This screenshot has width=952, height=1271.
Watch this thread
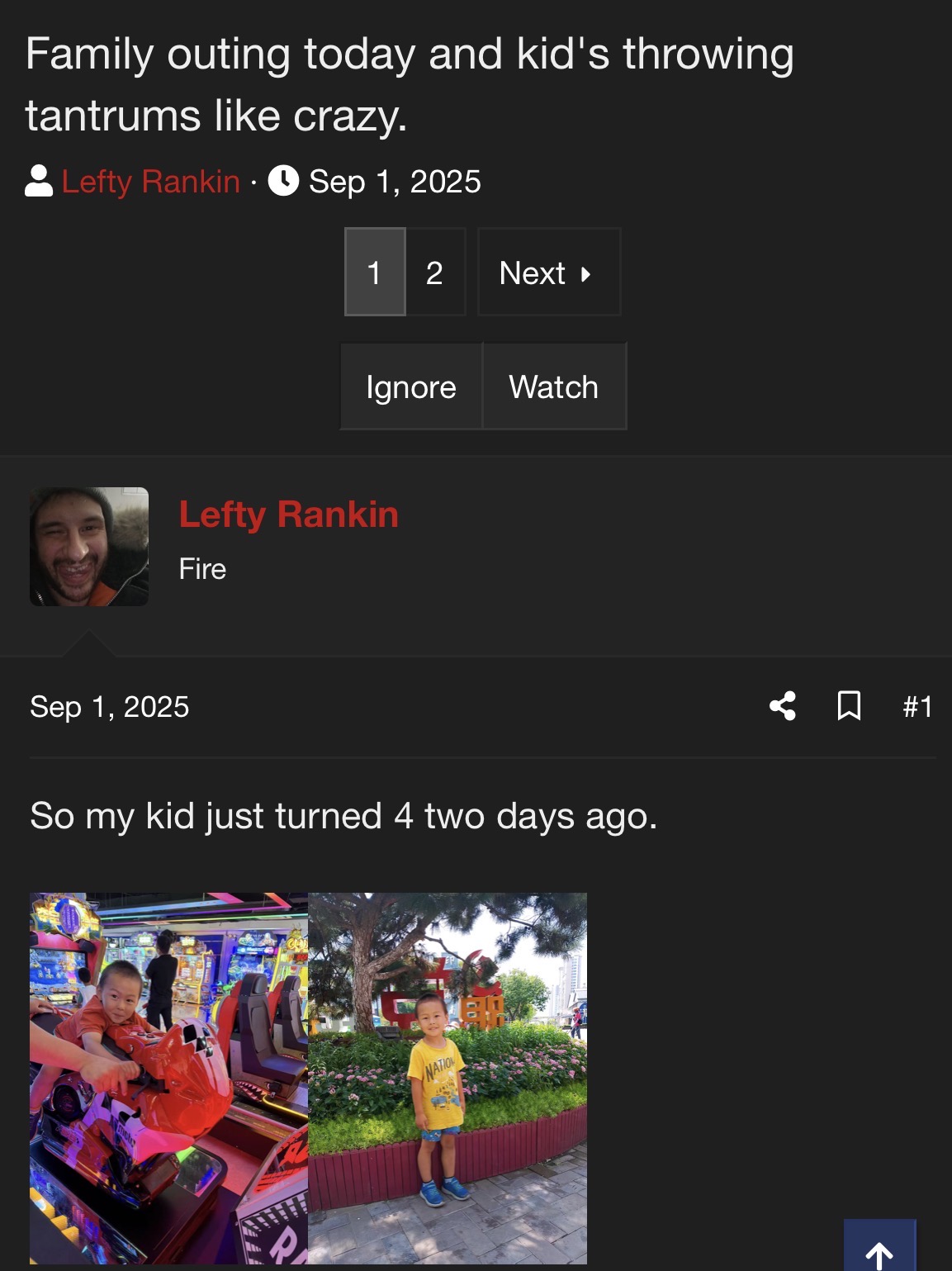coord(554,387)
